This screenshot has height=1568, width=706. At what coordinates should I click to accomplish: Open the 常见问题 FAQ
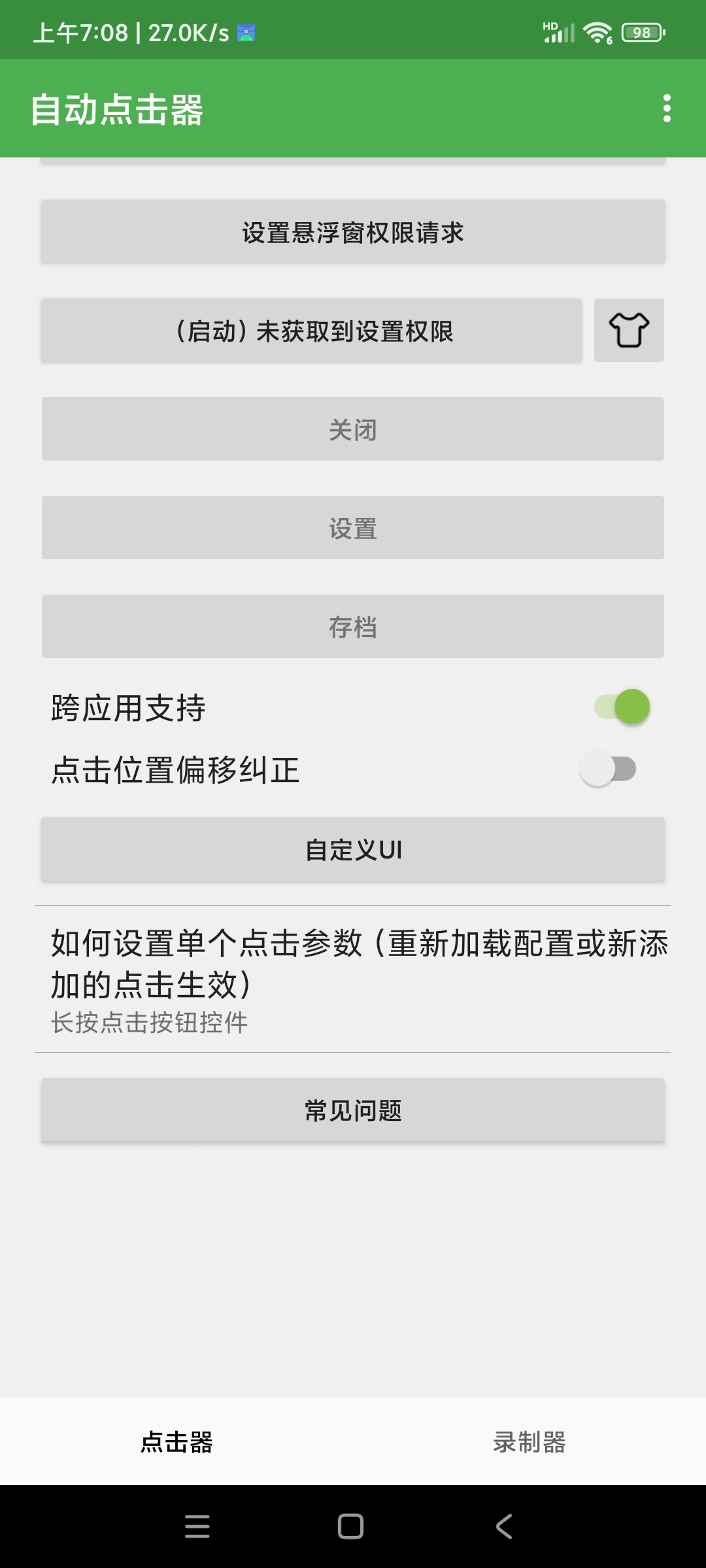pyautogui.click(x=353, y=1110)
